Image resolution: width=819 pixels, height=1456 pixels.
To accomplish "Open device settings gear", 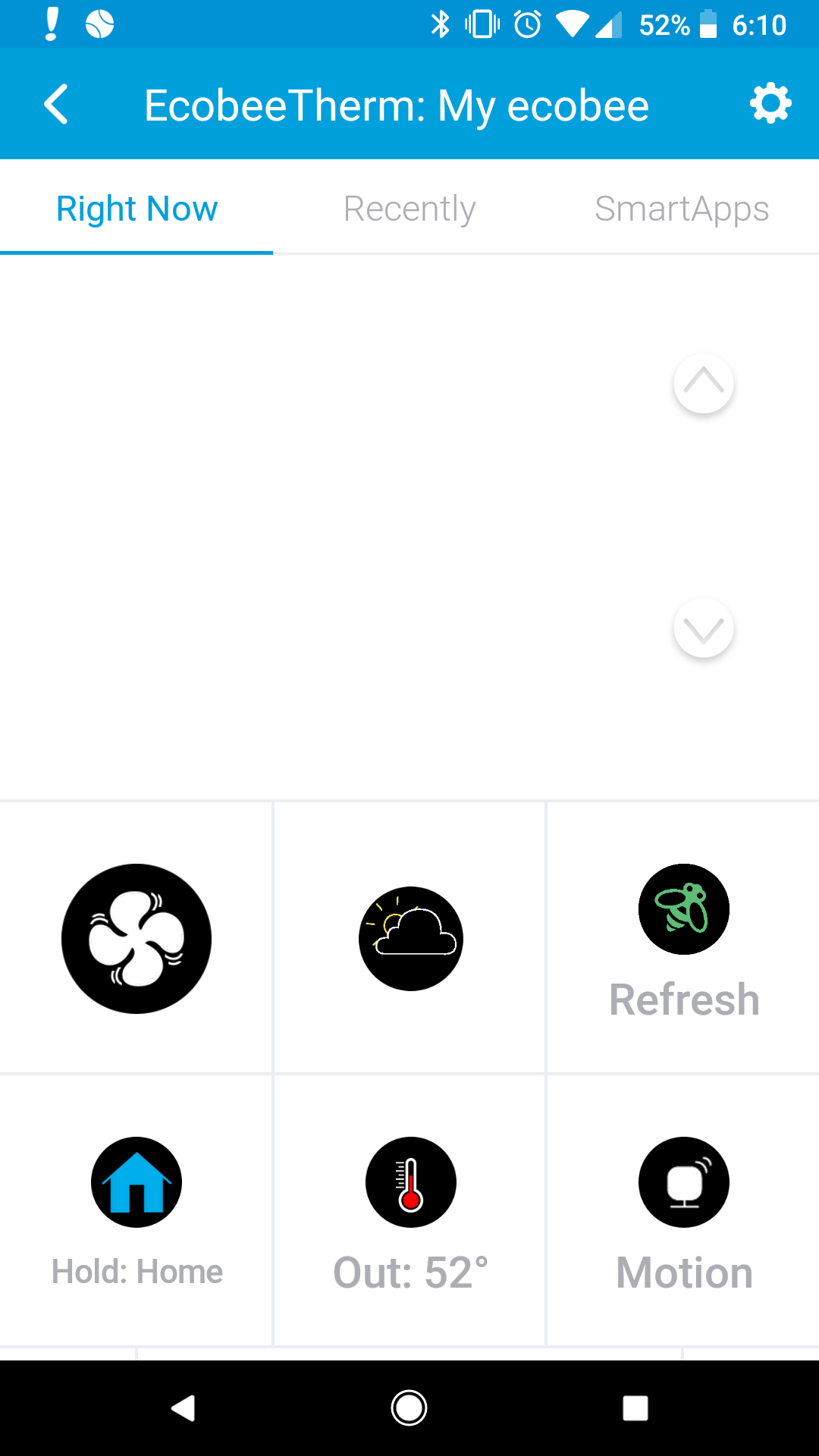I will pyautogui.click(x=770, y=104).
